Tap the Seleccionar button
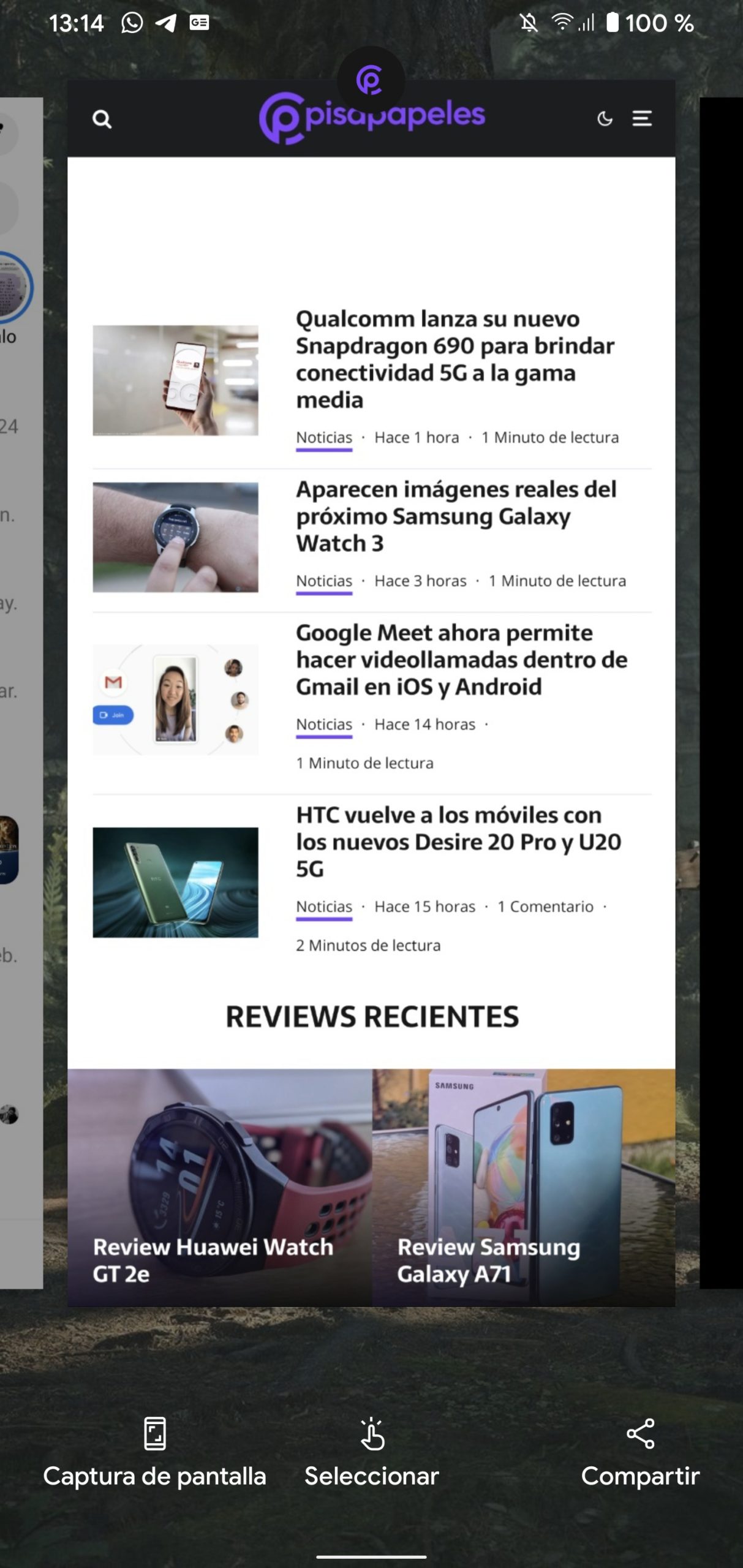 point(371,1453)
